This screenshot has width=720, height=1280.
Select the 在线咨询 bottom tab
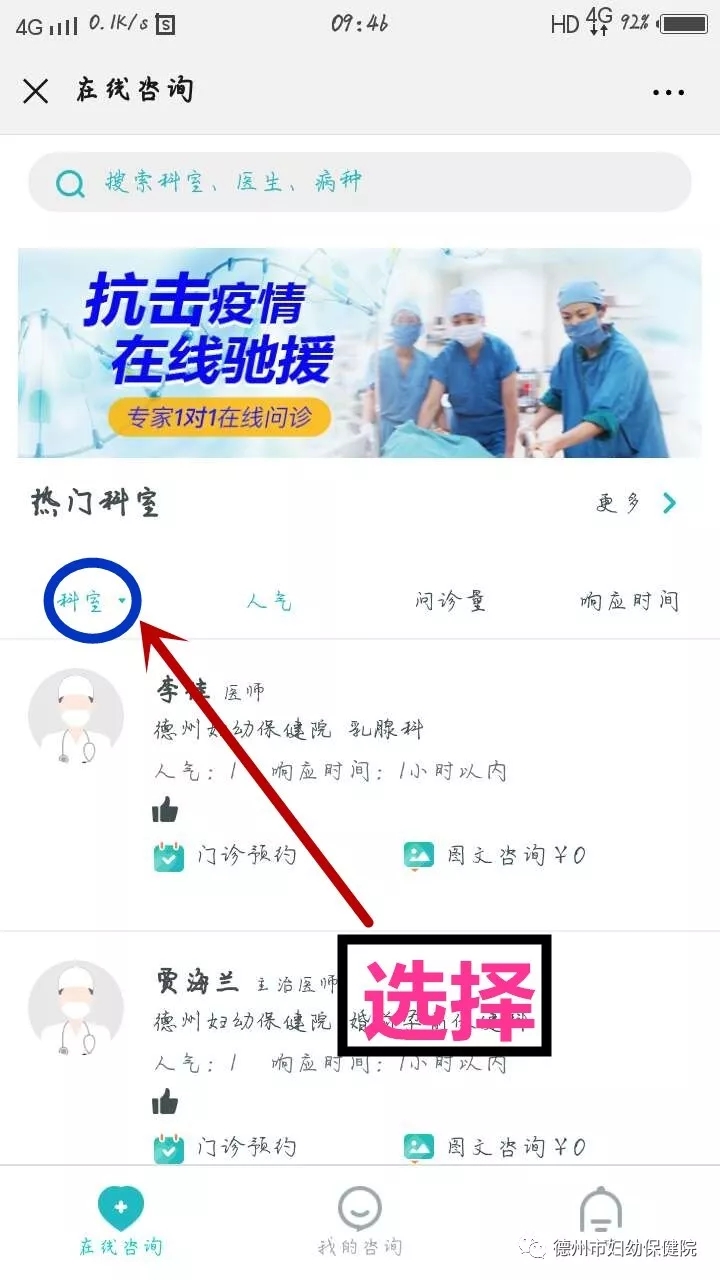pyautogui.click(x=120, y=1222)
